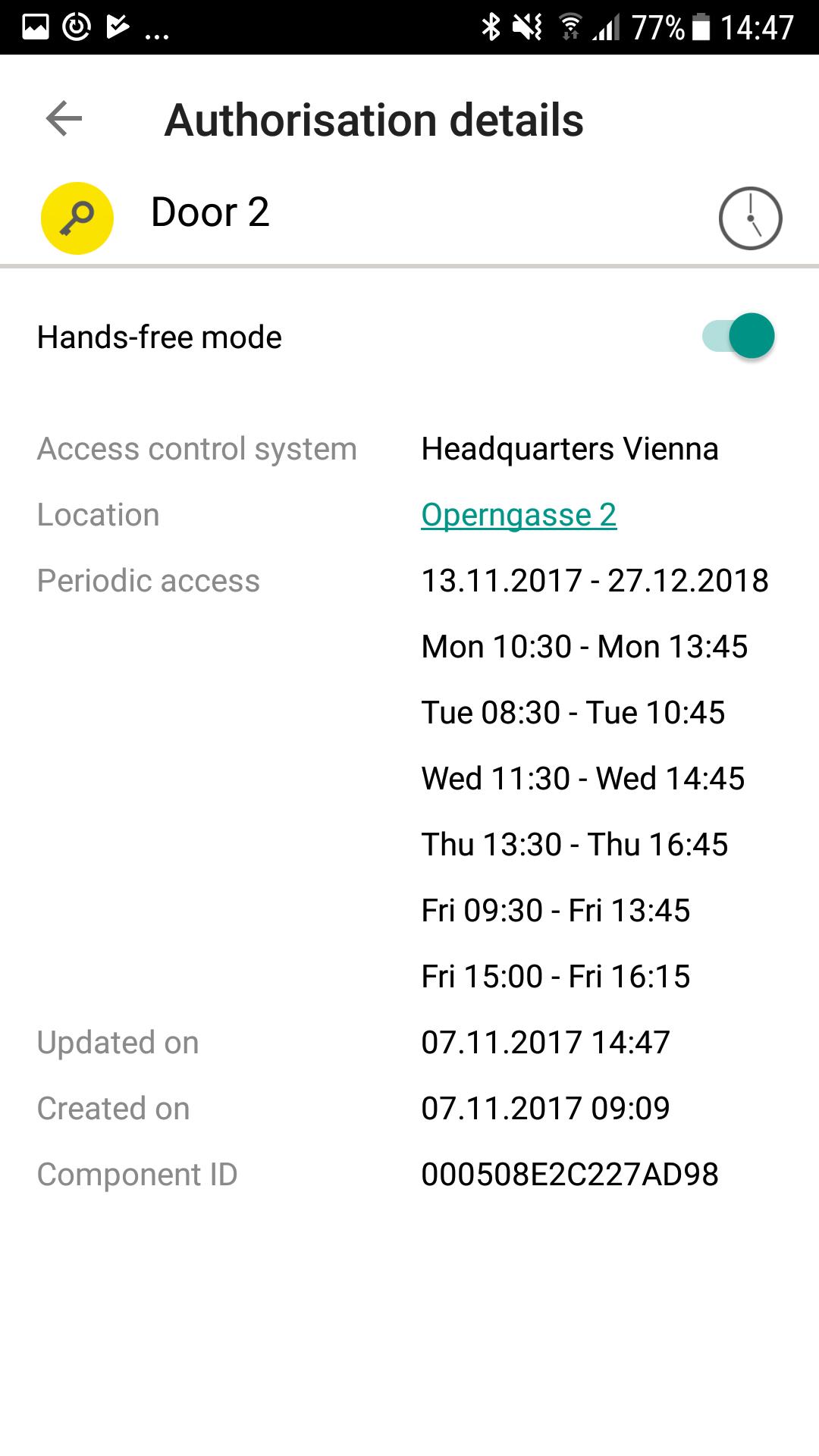This screenshot has width=819, height=1456.
Task: Go back from Authorisation details
Action: 64,118
